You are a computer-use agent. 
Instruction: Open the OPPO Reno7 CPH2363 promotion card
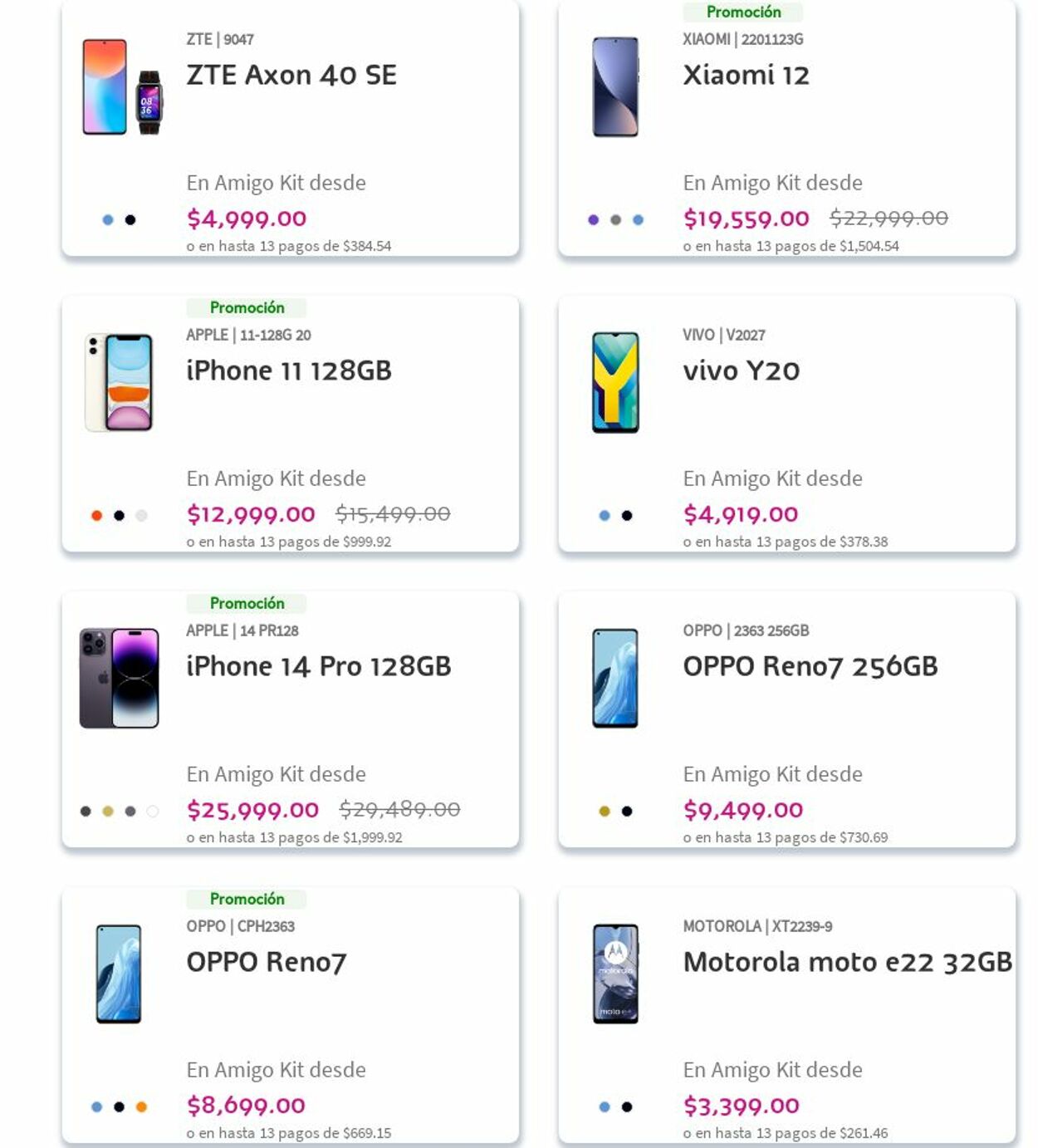coord(266,963)
